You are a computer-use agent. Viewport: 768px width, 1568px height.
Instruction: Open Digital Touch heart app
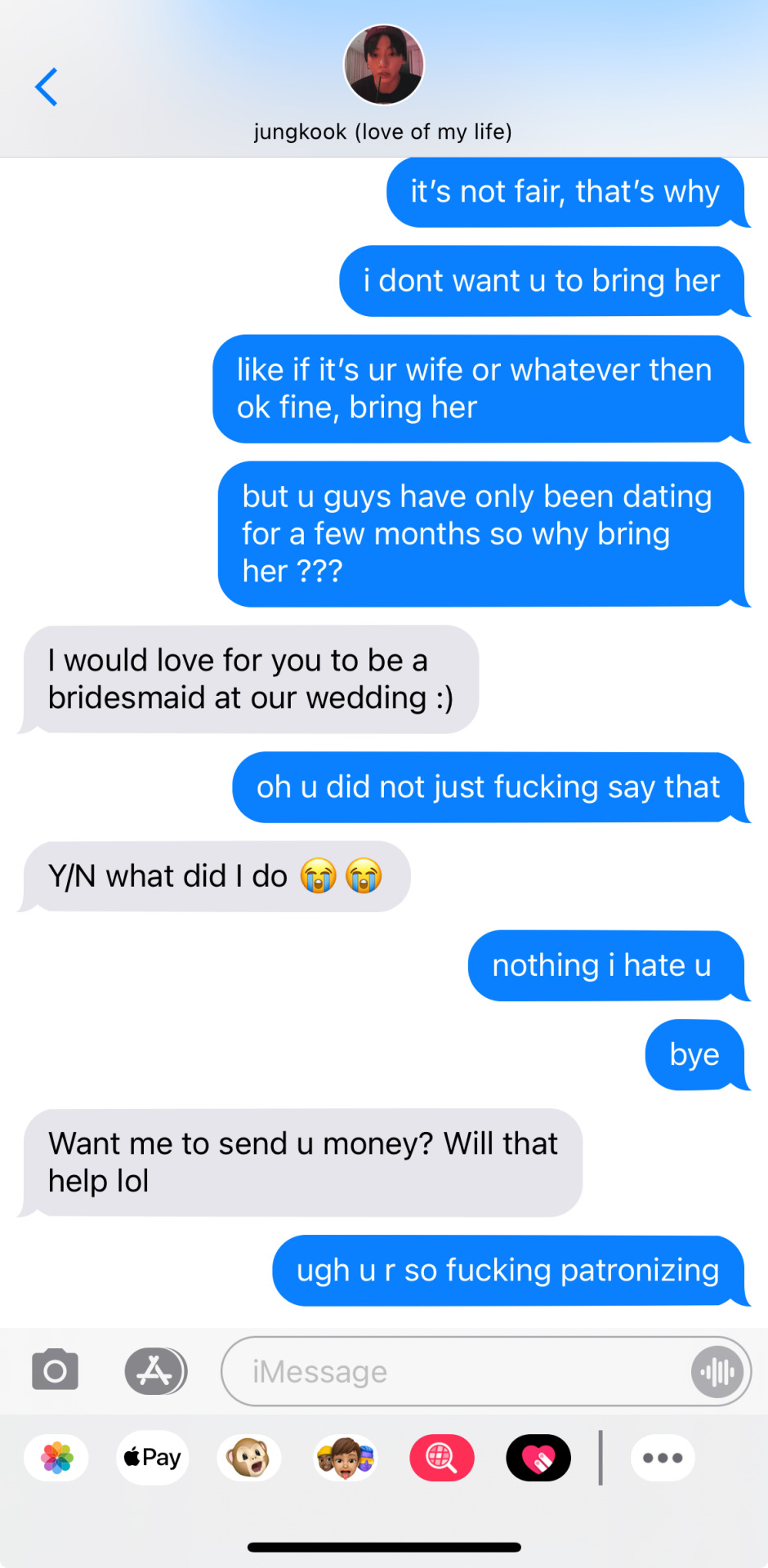pyautogui.click(x=538, y=1458)
